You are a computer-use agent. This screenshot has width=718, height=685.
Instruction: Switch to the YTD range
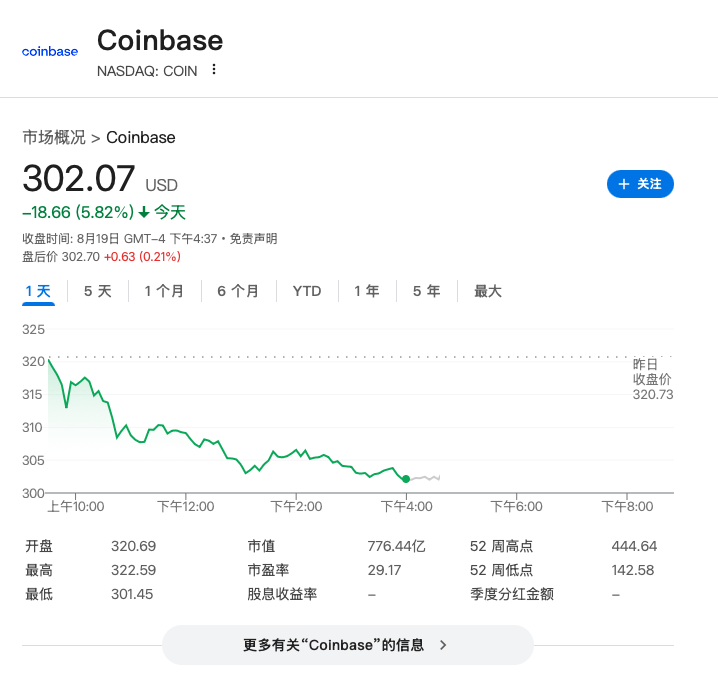point(307,291)
